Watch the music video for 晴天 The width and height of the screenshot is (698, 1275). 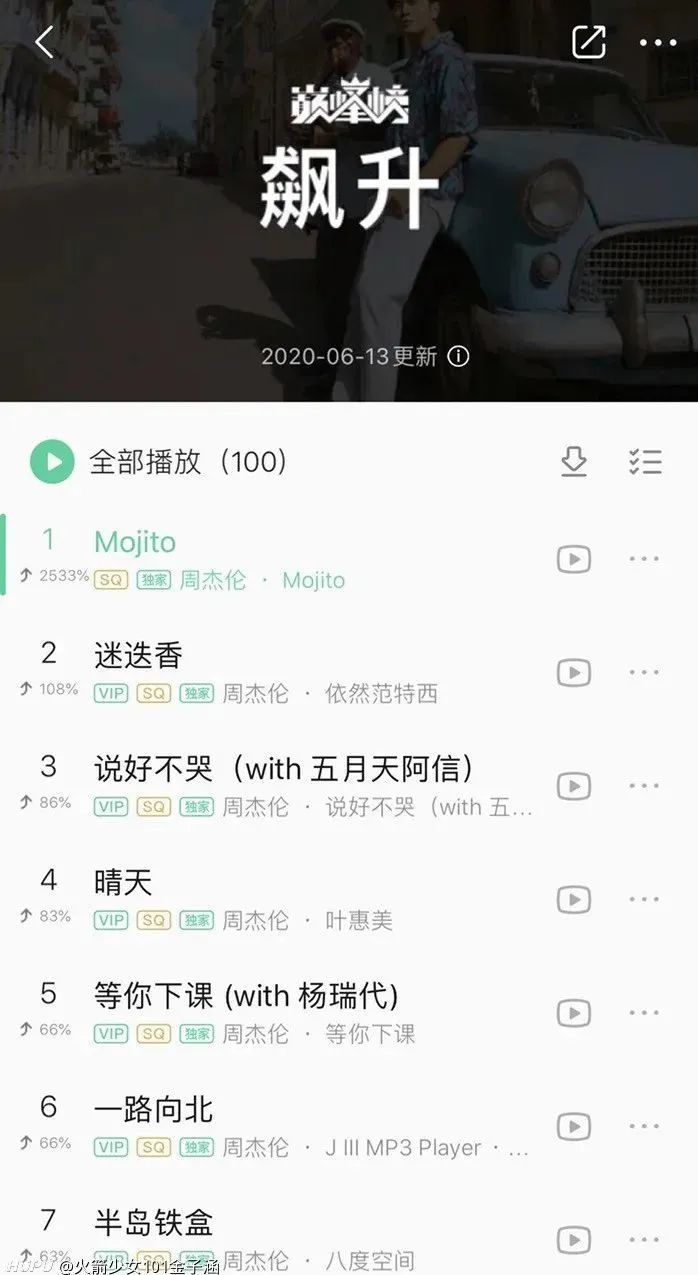(x=573, y=900)
